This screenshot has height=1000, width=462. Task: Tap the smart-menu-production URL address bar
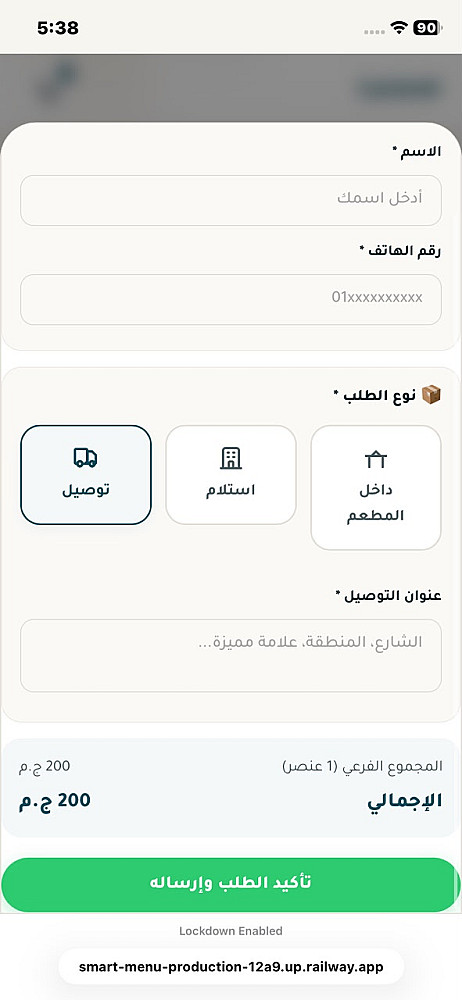[231, 967]
